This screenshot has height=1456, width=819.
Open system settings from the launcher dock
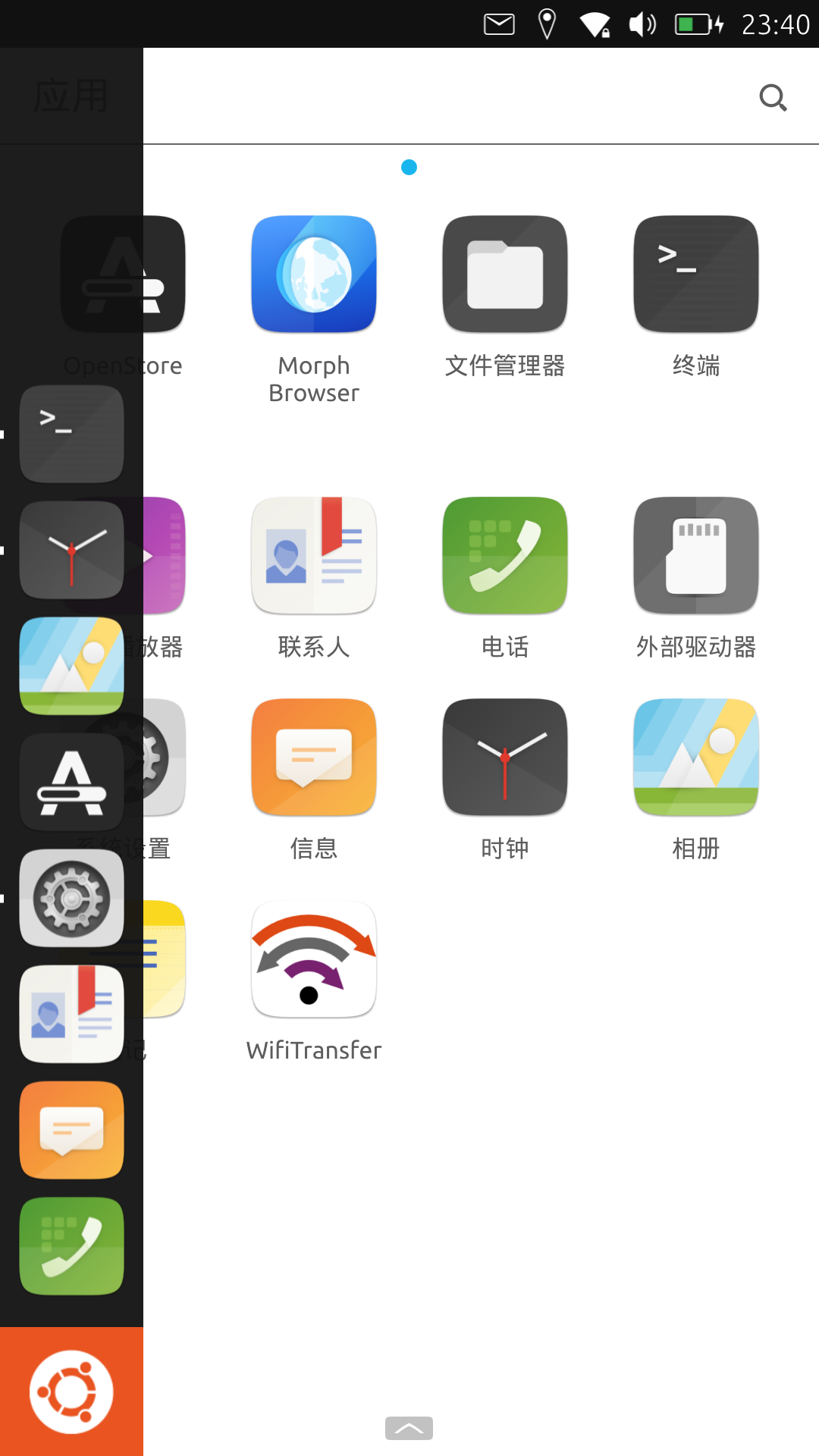(x=71, y=899)
